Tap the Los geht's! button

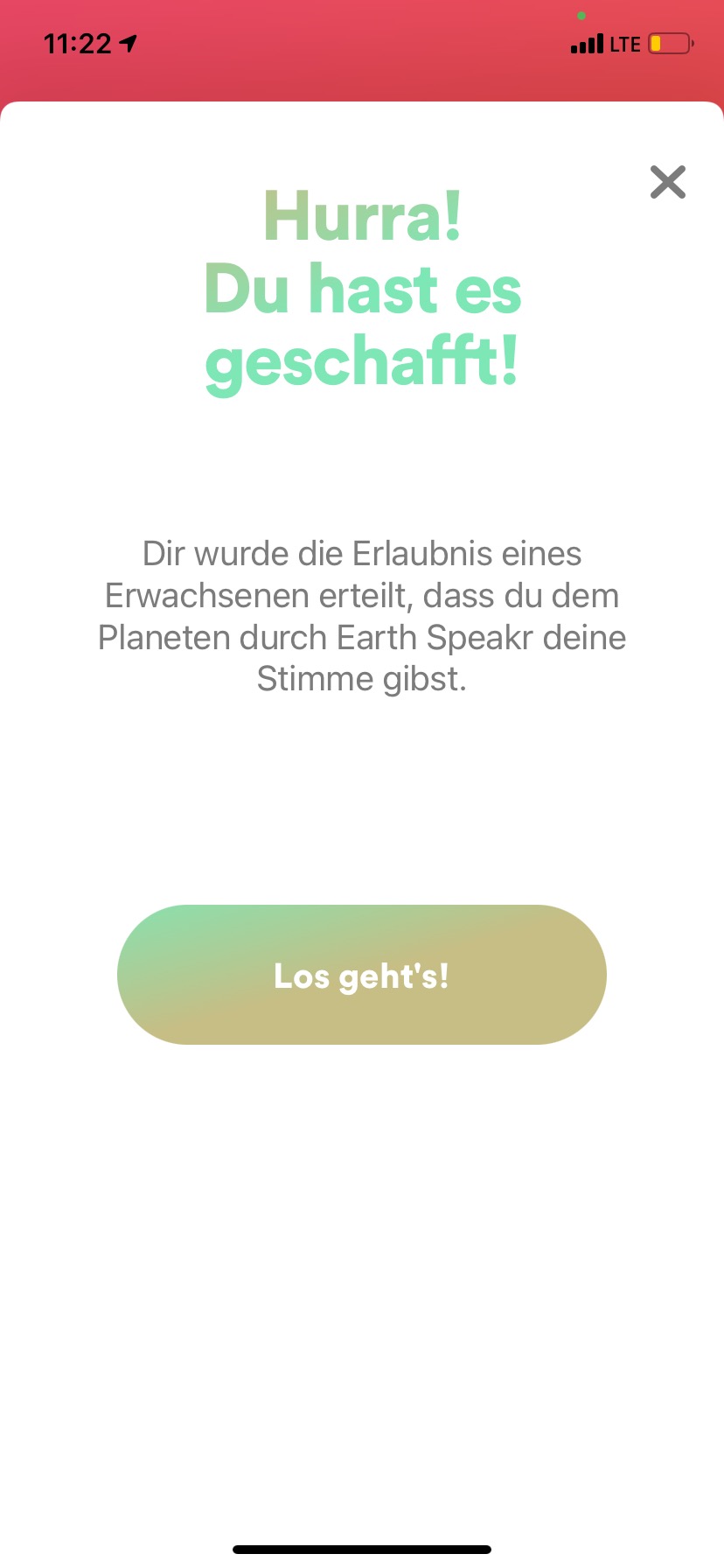[x=361, y=974]
